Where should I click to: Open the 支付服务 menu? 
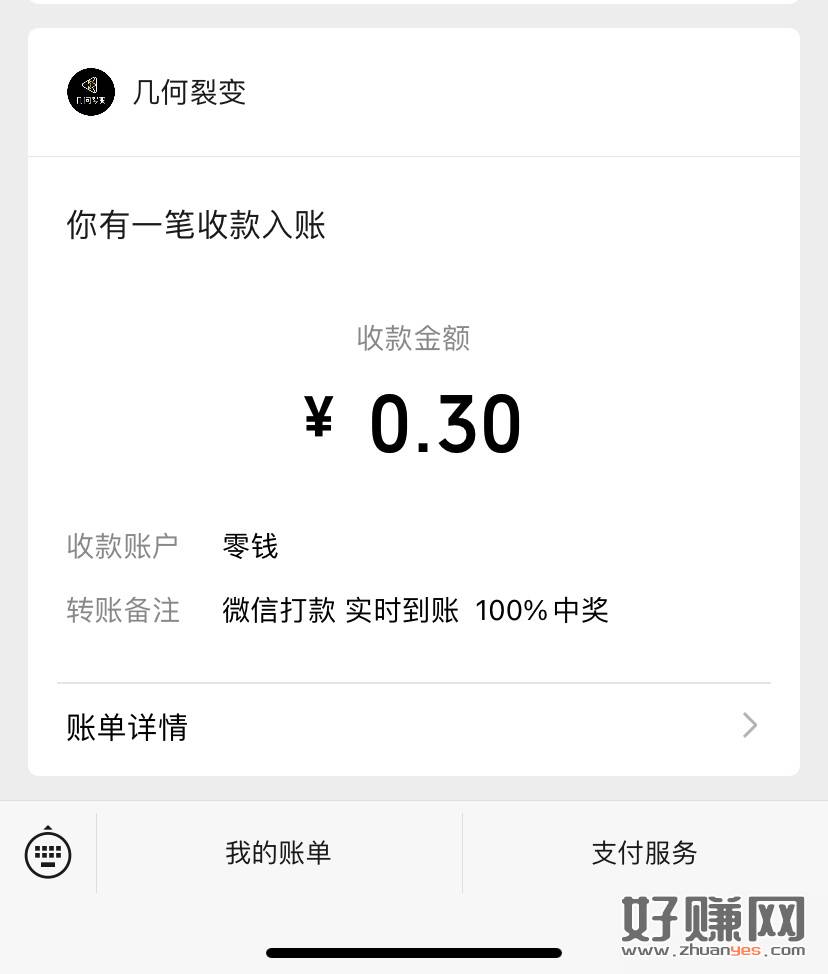pyautogui.click(x=644, y=853)
